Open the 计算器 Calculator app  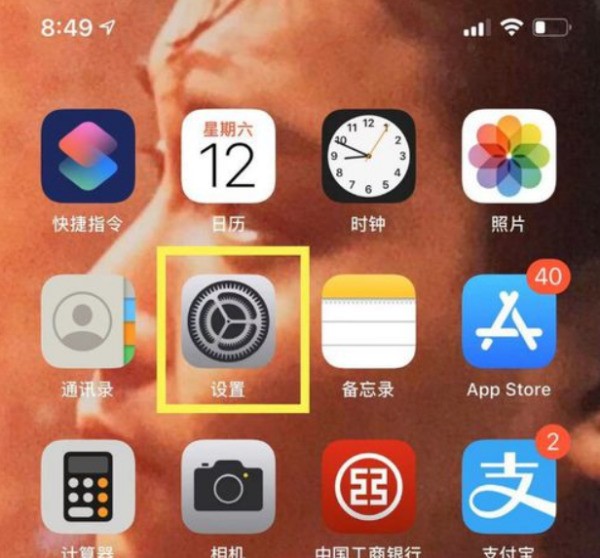88,487
